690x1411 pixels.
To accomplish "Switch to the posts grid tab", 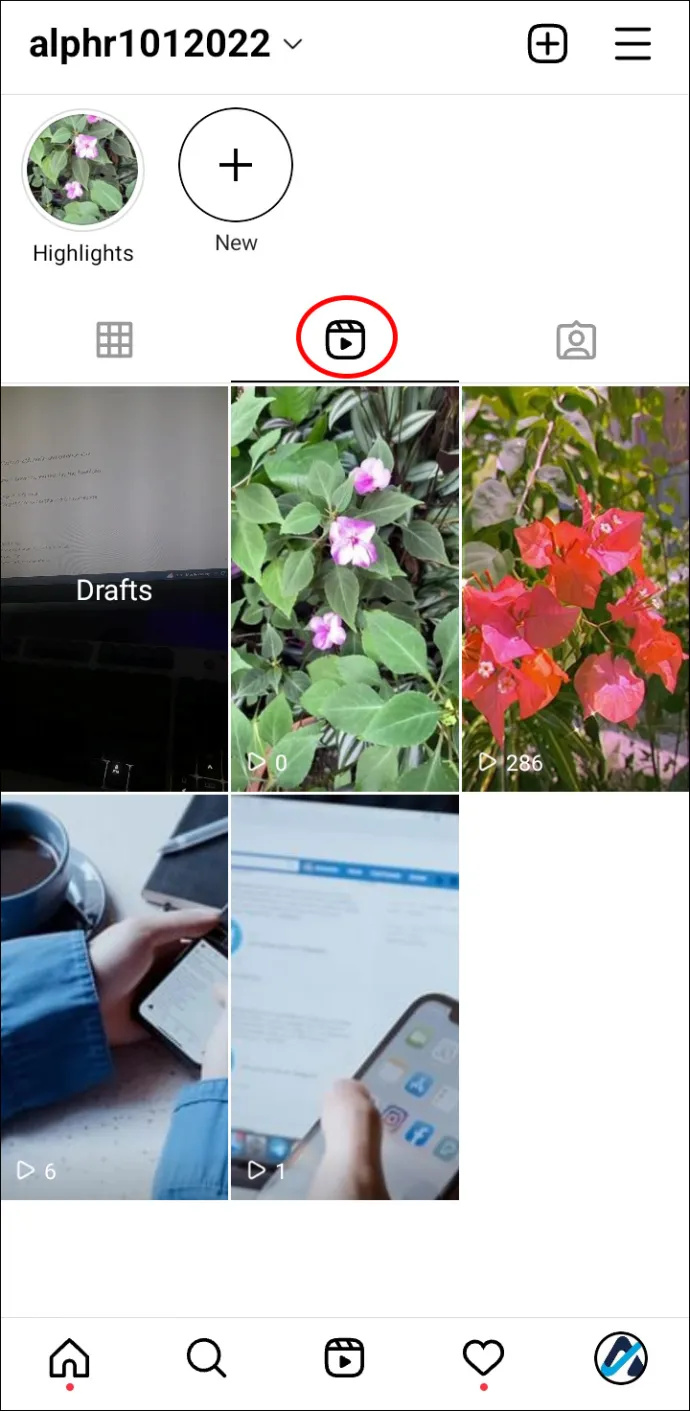I will [114, 341].
